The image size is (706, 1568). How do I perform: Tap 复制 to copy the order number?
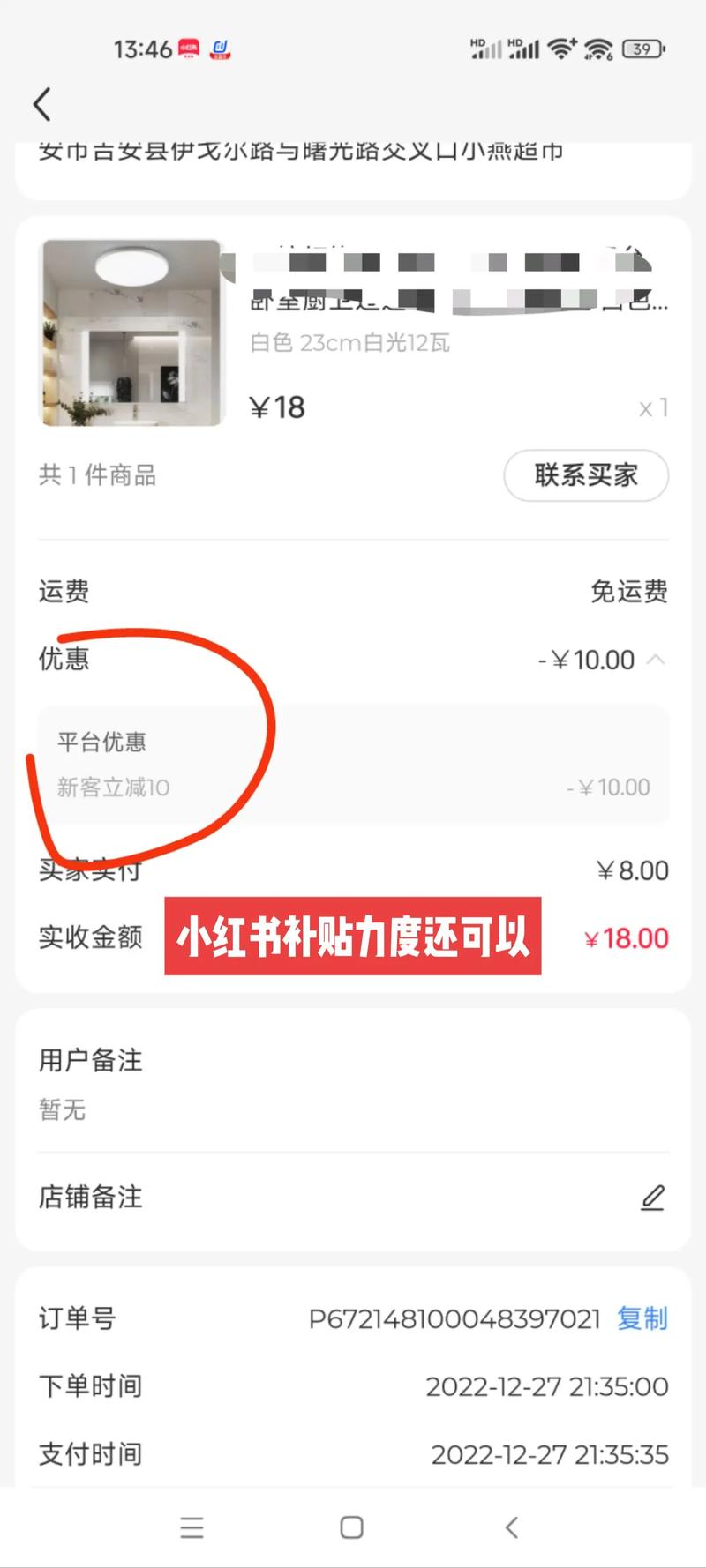click(642, 1318)
